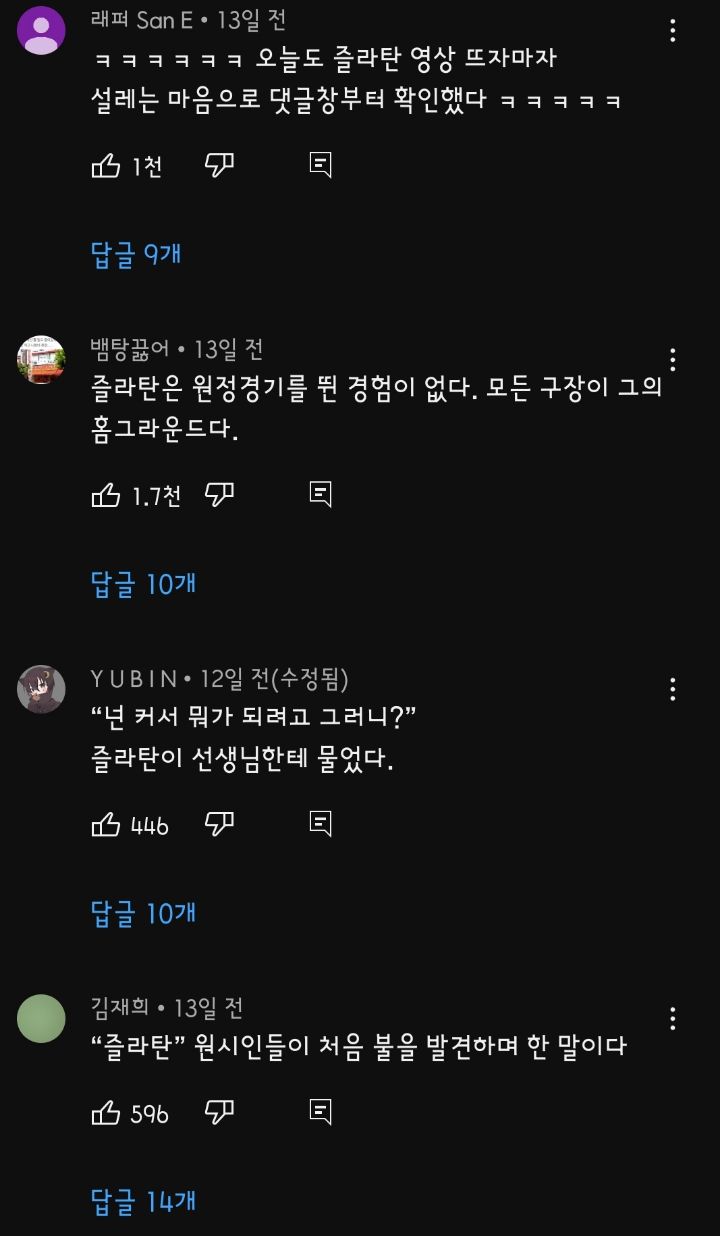Open overflow menu on 뱀탕끓어's comment
Viewport: 720px width, 1236px height.
(x=673, y=360)
